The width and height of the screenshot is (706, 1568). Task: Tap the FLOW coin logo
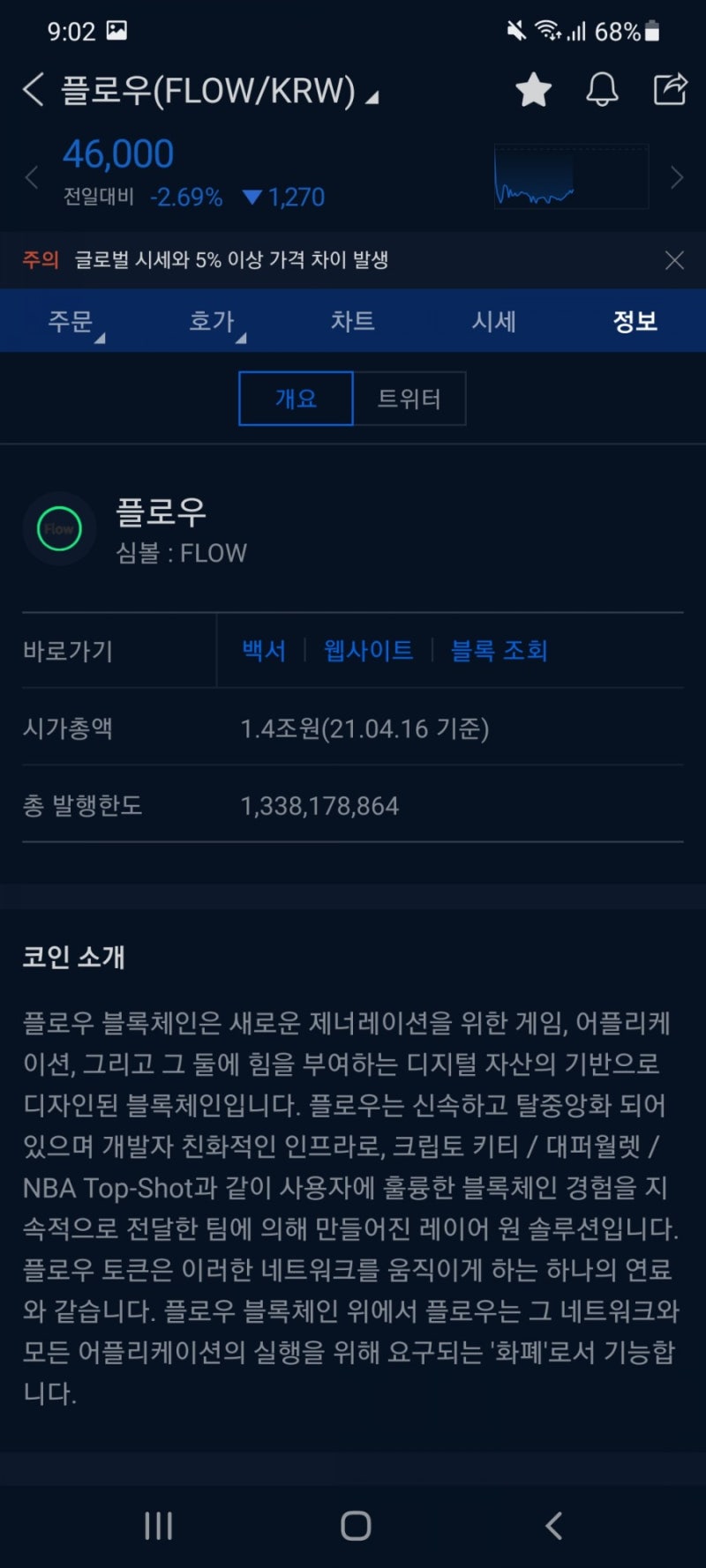58,528
